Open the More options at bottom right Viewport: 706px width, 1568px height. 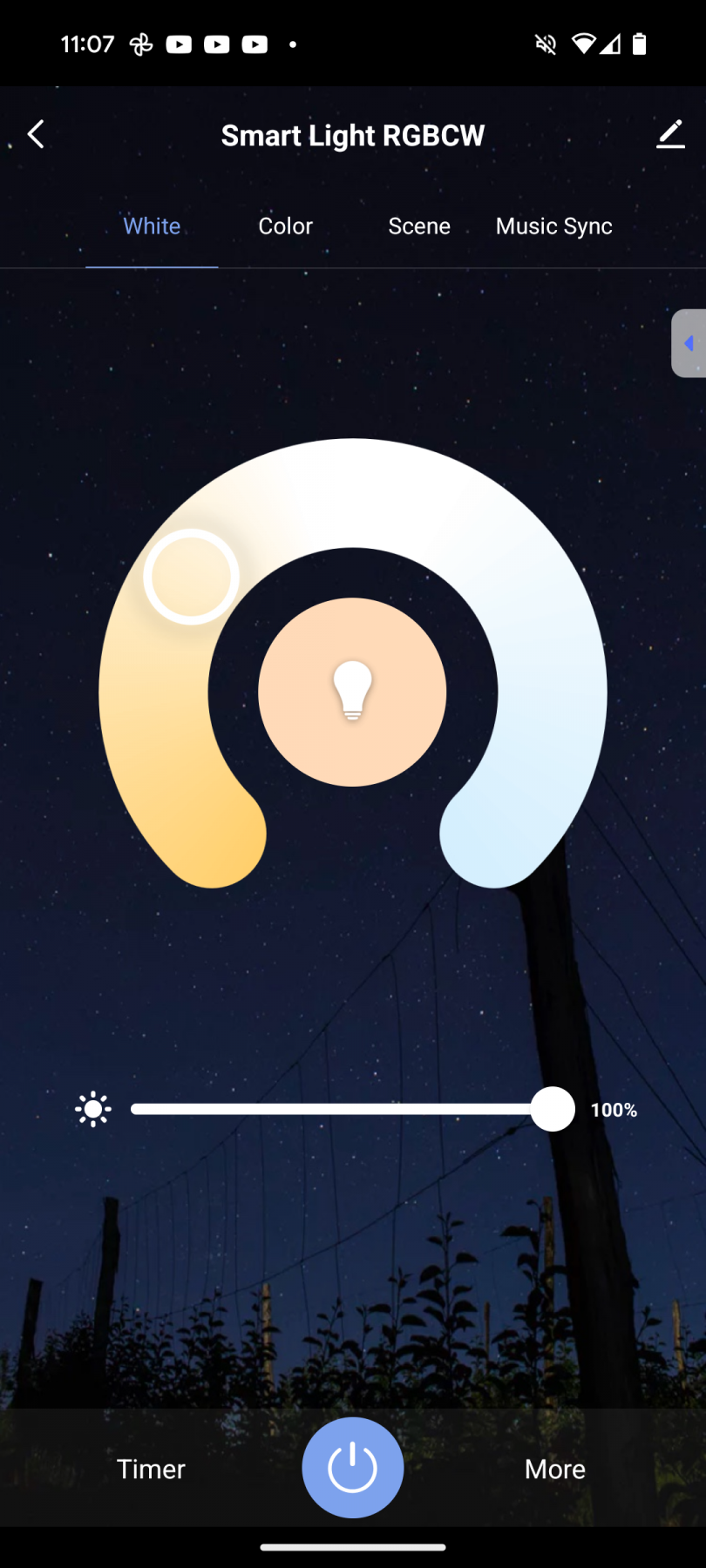554,1469
